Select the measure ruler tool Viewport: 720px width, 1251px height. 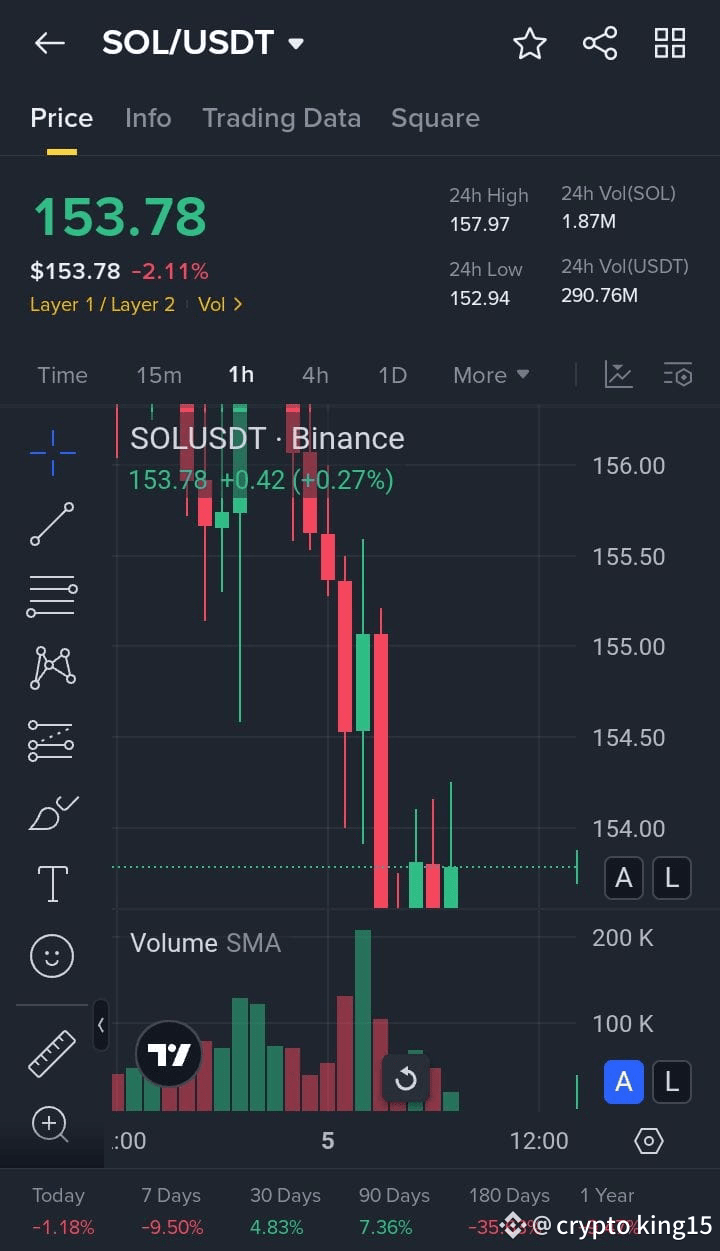(x=52, y=1053)
